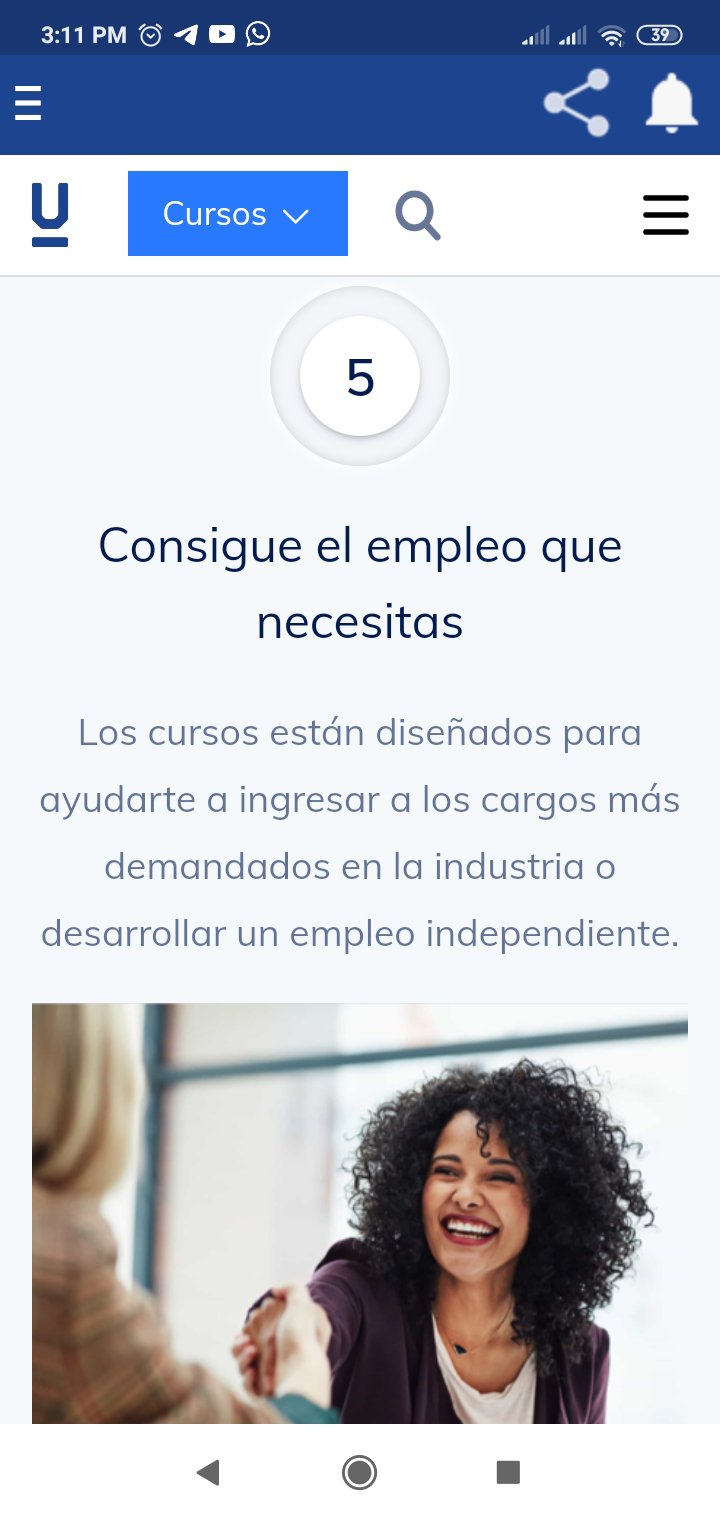Tap the YouTube icon in status bar
The height and width of the screenshot is (1520, 720).
pos(222,33)
